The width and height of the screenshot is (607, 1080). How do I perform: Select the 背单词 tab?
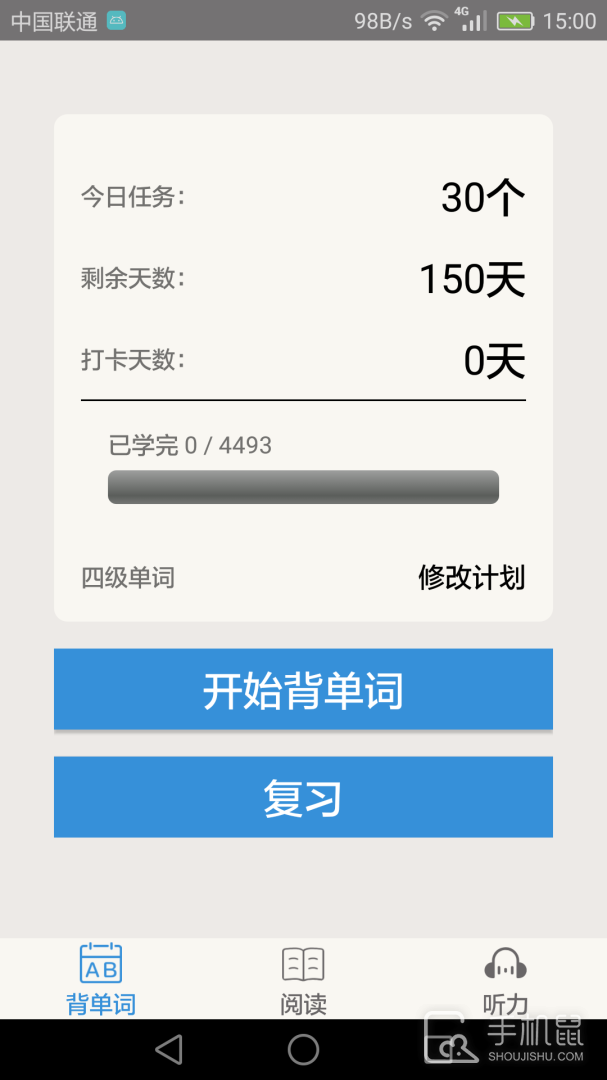[x=101, y=979]
